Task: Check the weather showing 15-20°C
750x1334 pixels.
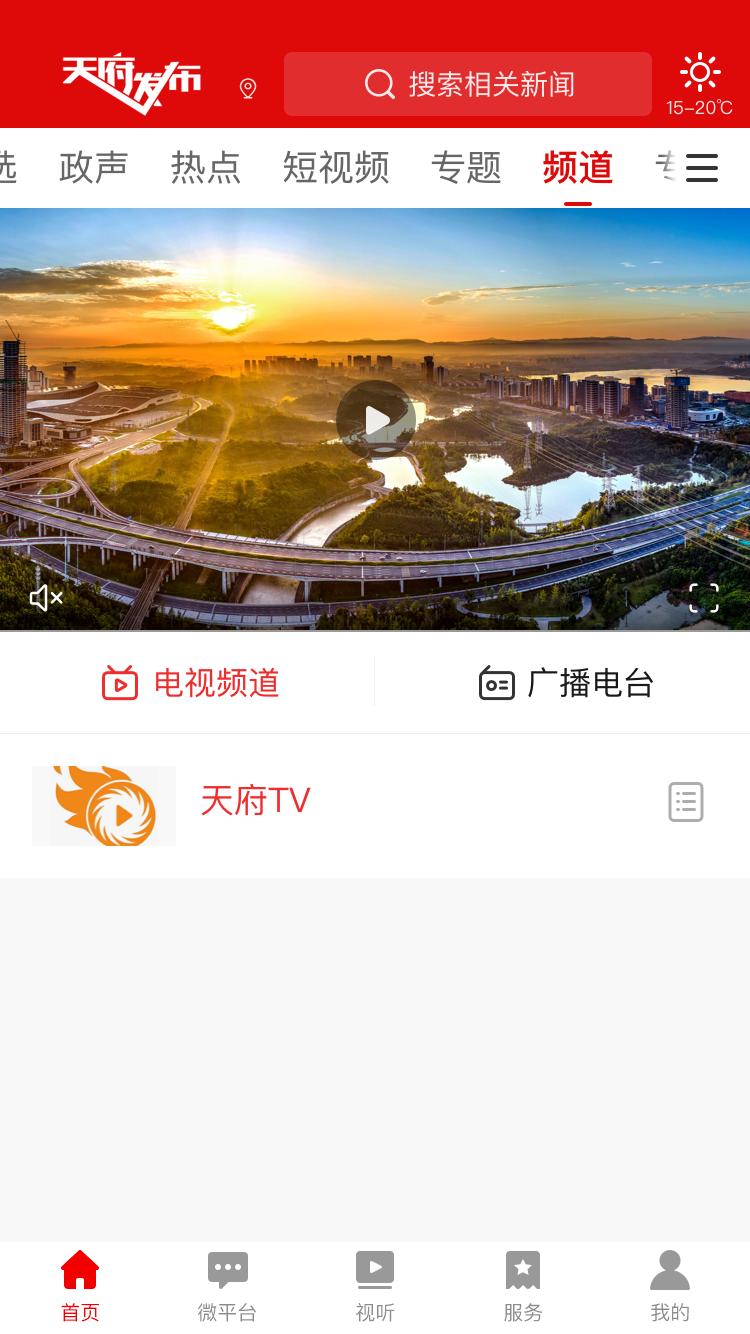Action: [x=699, y=84]
